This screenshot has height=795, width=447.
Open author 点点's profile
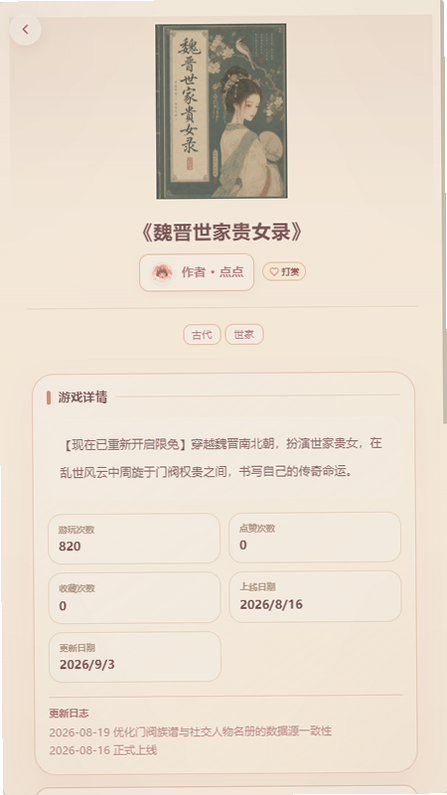tap(197, 272)
